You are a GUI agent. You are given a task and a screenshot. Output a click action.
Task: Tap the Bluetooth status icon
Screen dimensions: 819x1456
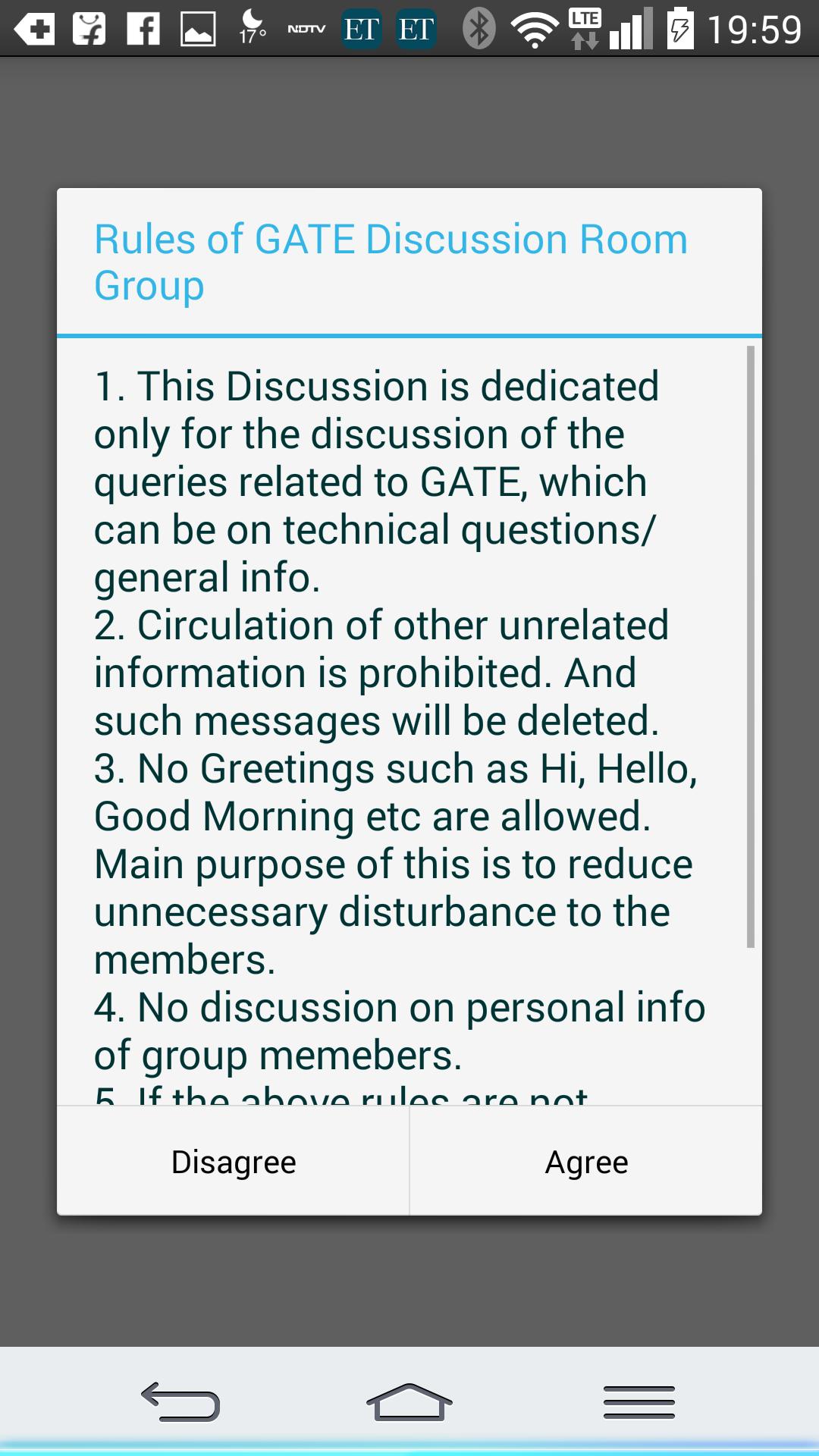point(478,29)
